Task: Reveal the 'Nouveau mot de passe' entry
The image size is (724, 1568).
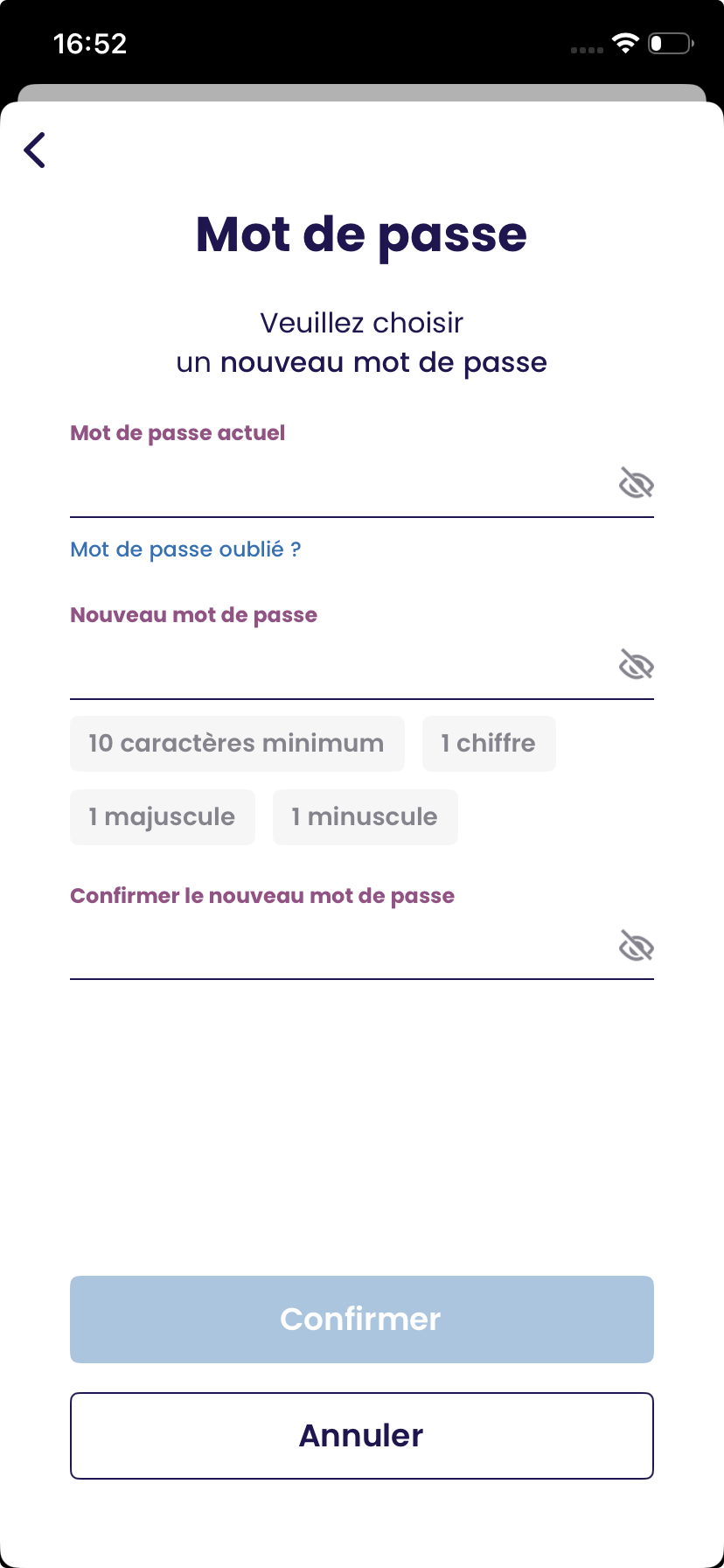Action: (636, 664)
